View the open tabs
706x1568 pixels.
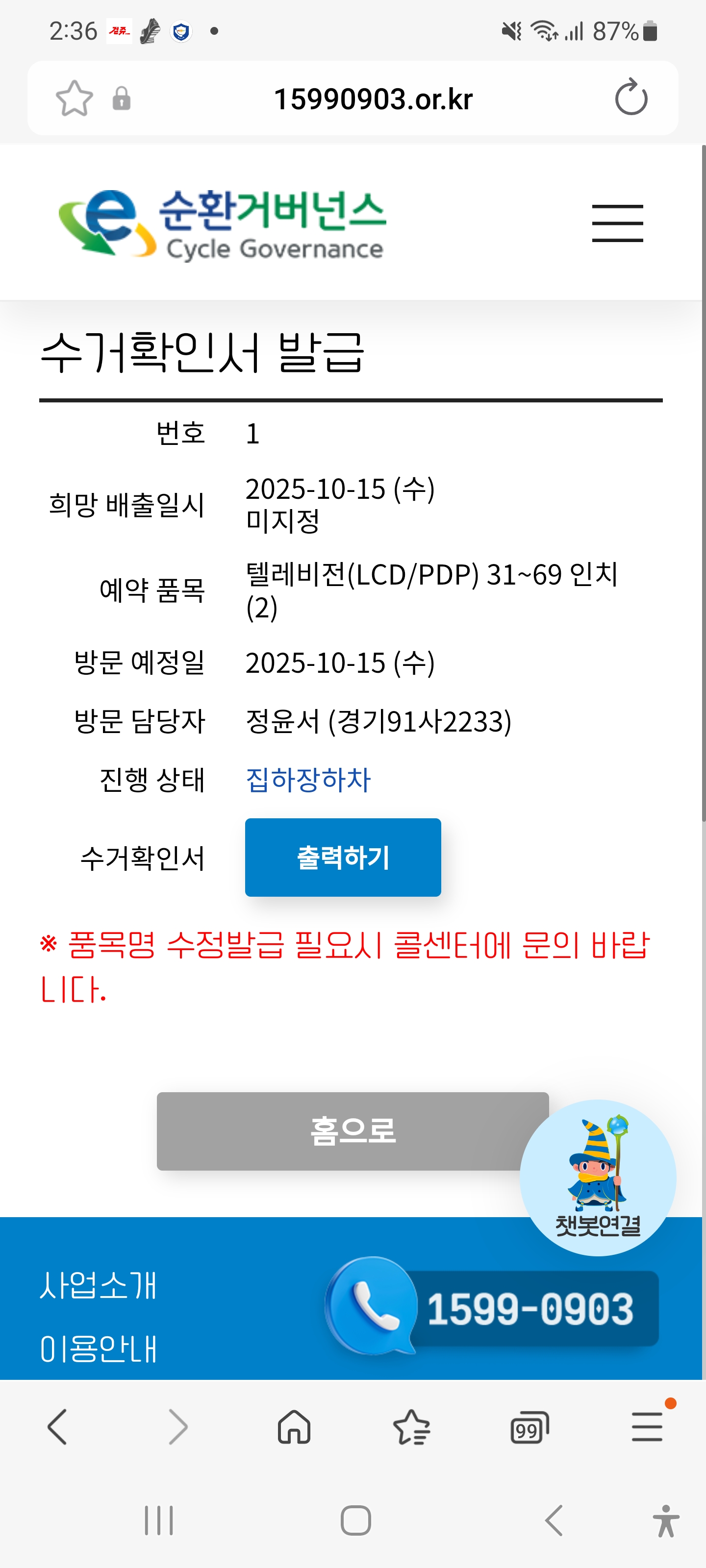529,1427
